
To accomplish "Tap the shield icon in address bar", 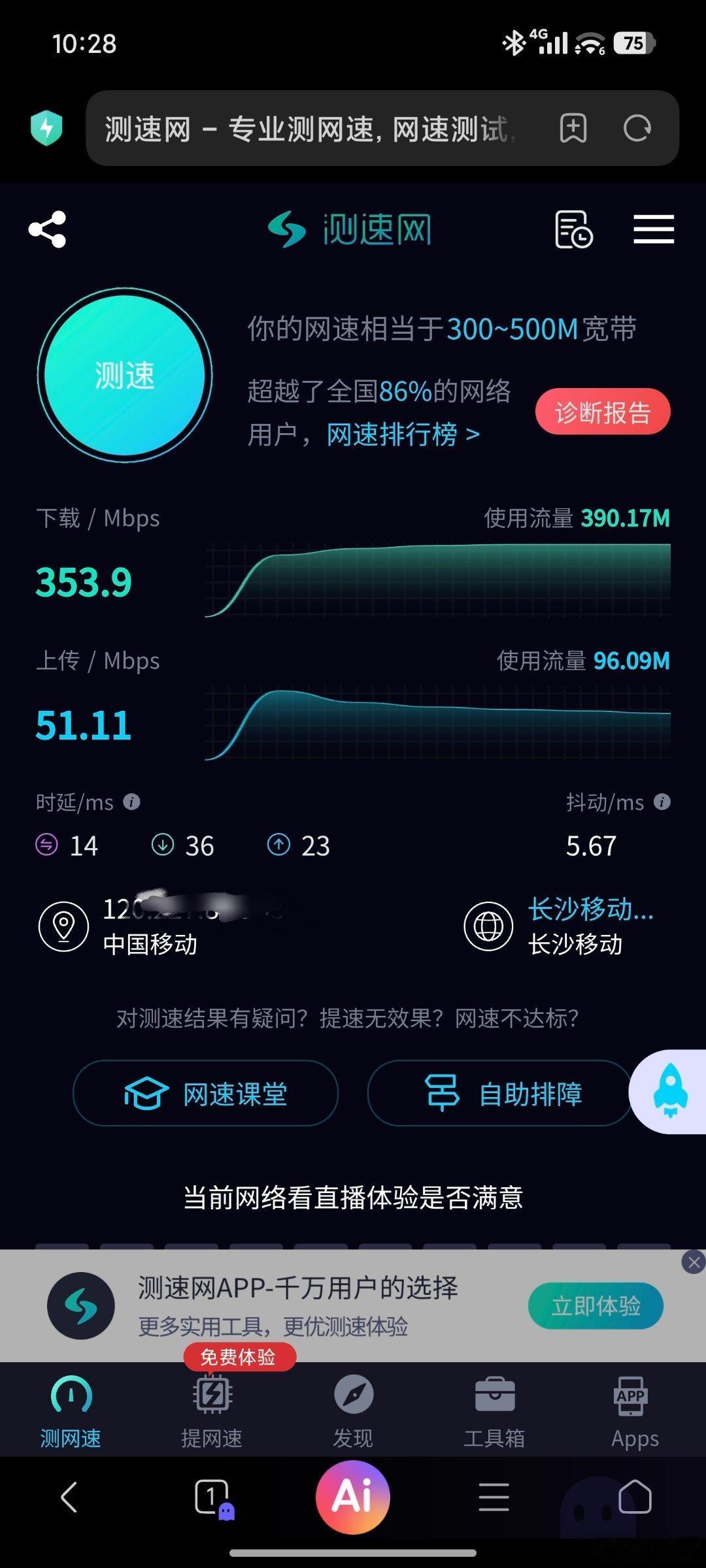I will click(x=46, y=128).
